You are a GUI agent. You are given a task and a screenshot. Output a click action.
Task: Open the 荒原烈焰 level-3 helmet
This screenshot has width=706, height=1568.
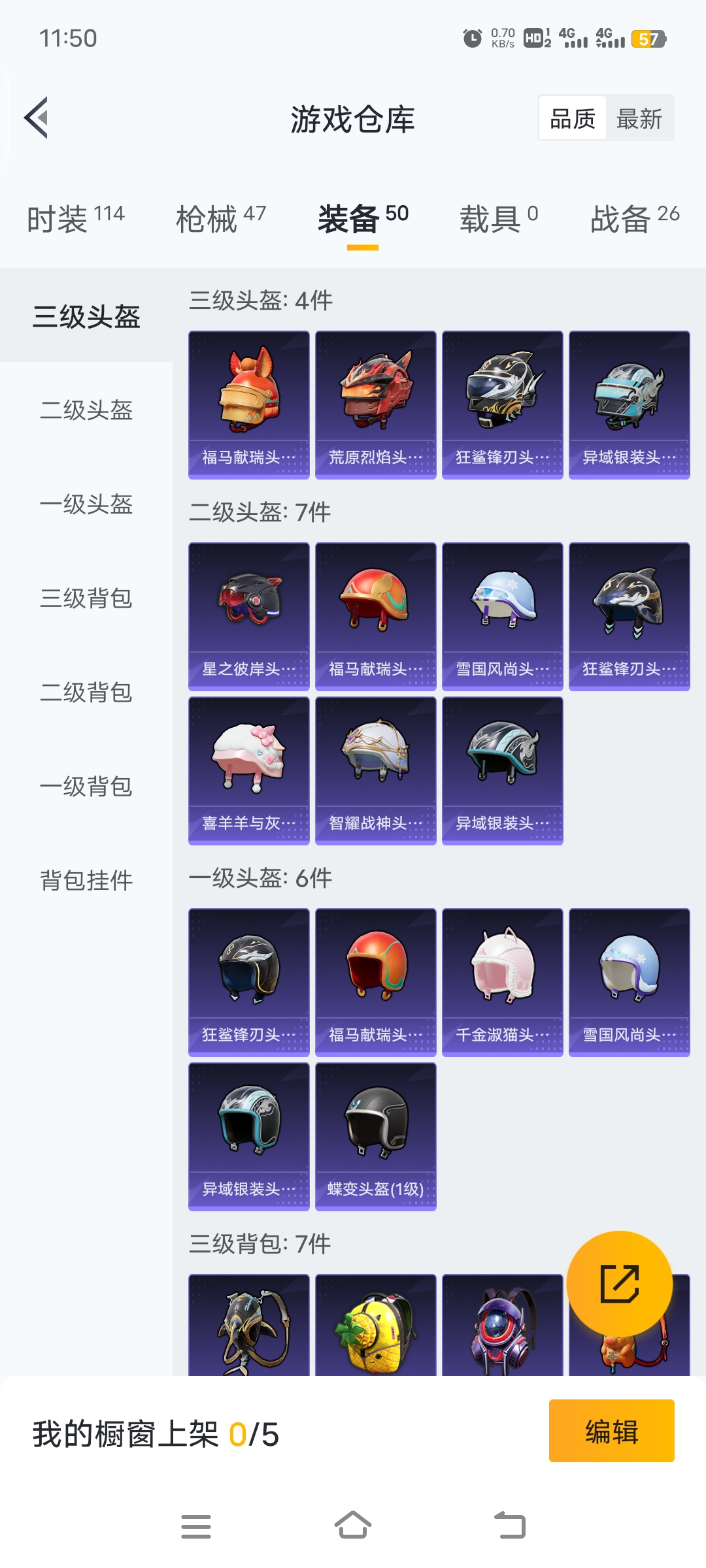[375, 404]
